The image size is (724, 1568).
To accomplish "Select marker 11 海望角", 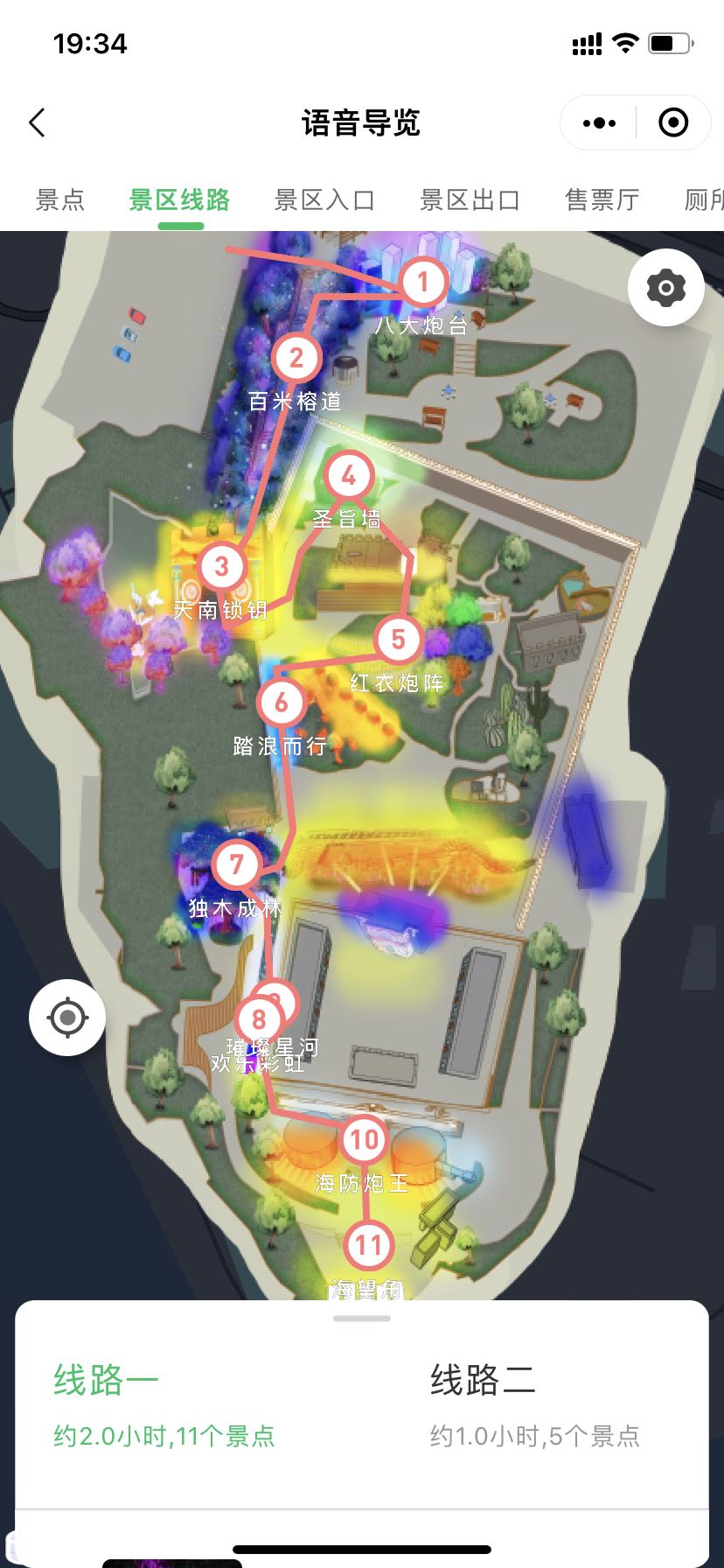I will tap(368, 1245).
